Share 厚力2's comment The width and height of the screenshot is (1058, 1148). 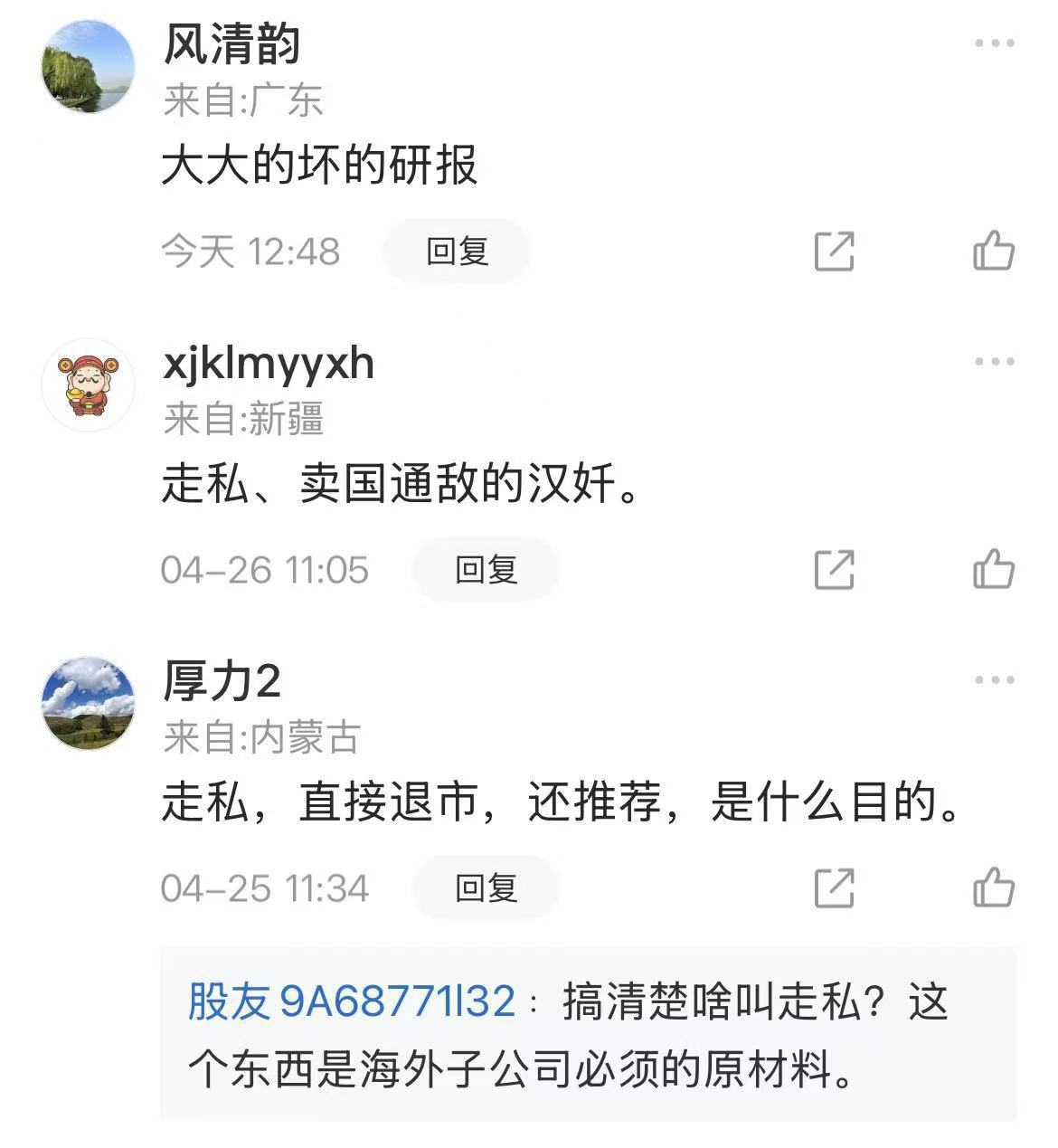[x=834, y=887]
